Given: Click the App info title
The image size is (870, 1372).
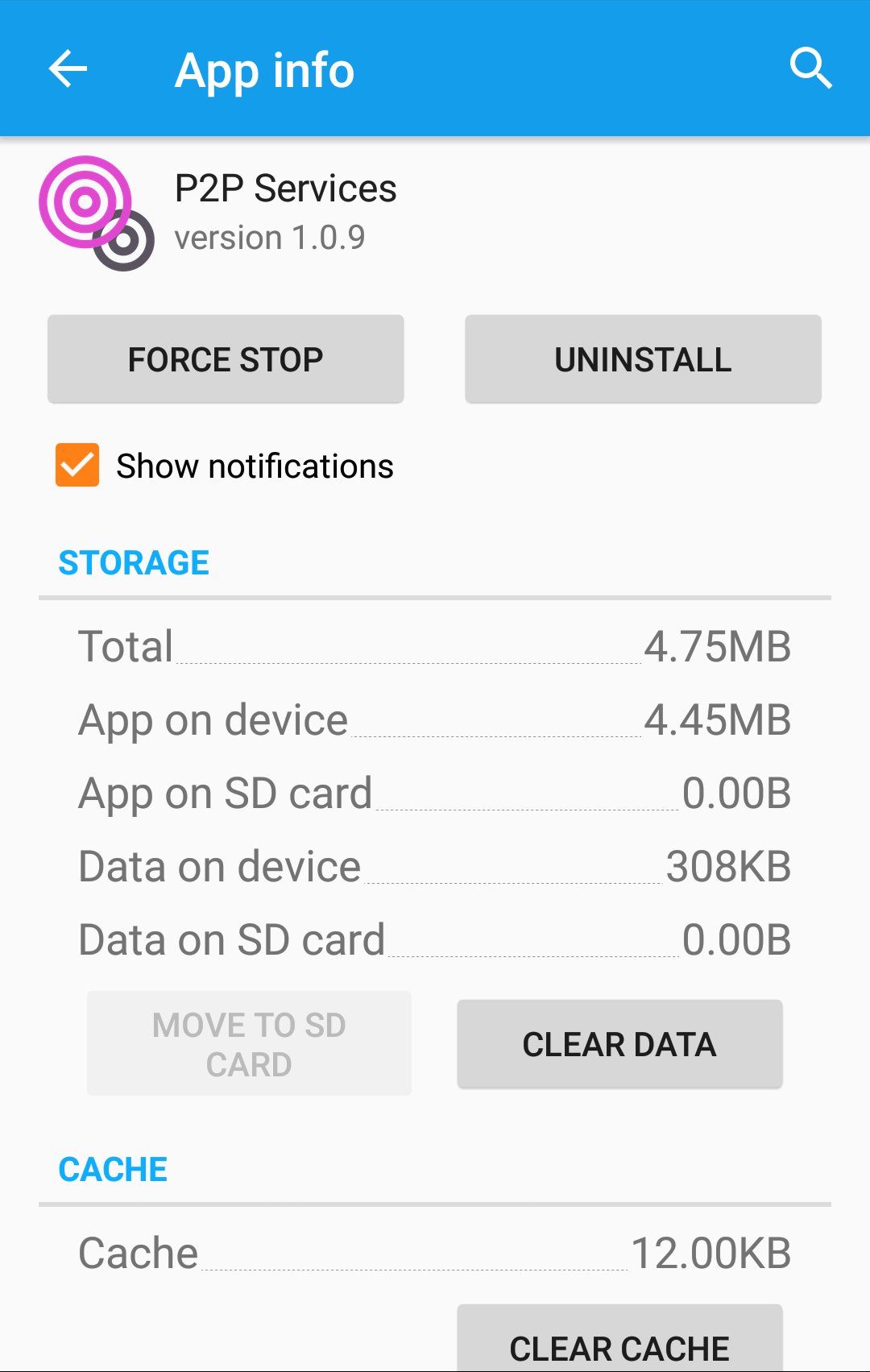Looking at the screenshot, I should point(264,70).
